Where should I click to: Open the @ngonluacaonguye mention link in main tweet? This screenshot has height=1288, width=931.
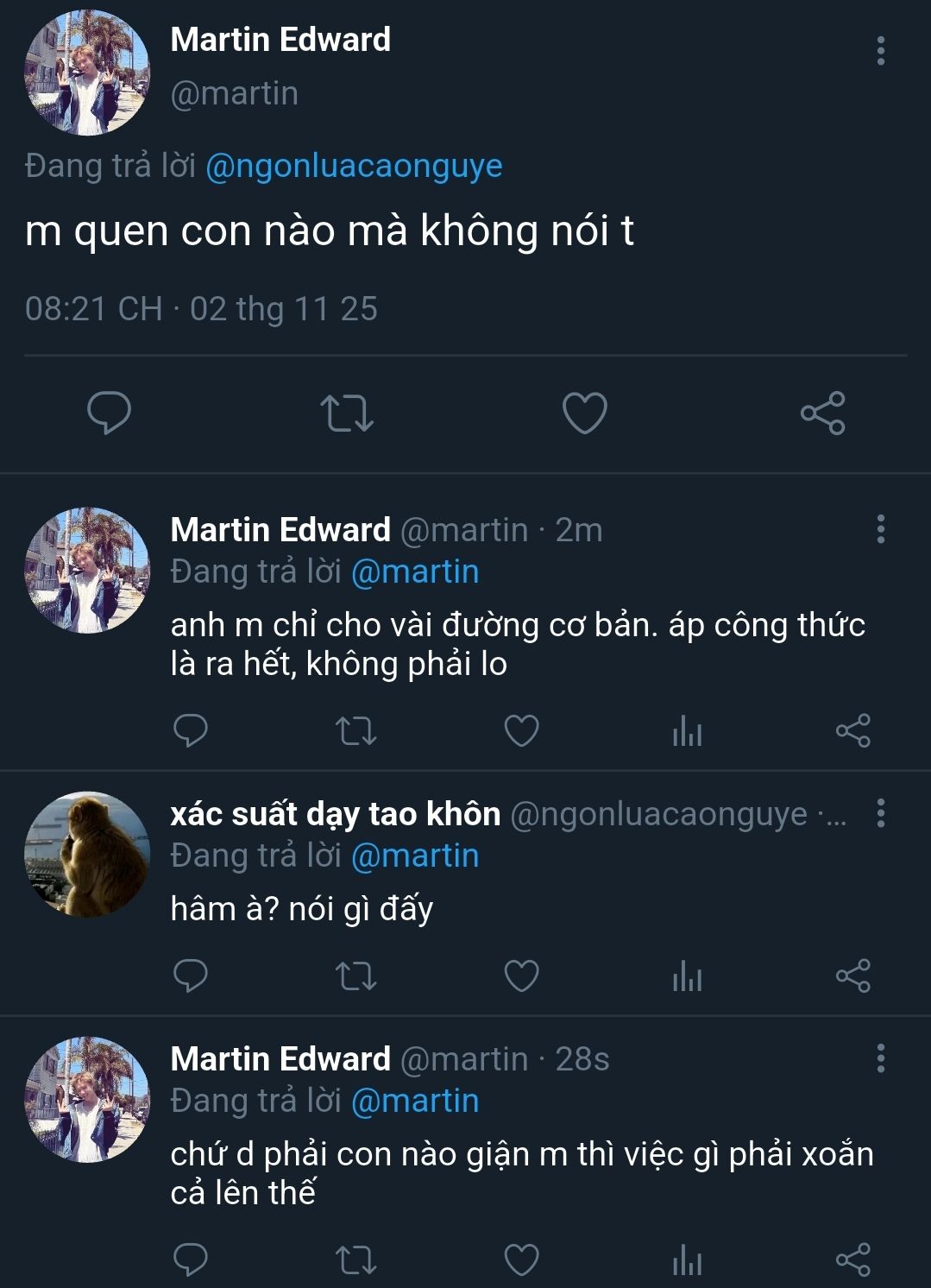coord(354,165)
